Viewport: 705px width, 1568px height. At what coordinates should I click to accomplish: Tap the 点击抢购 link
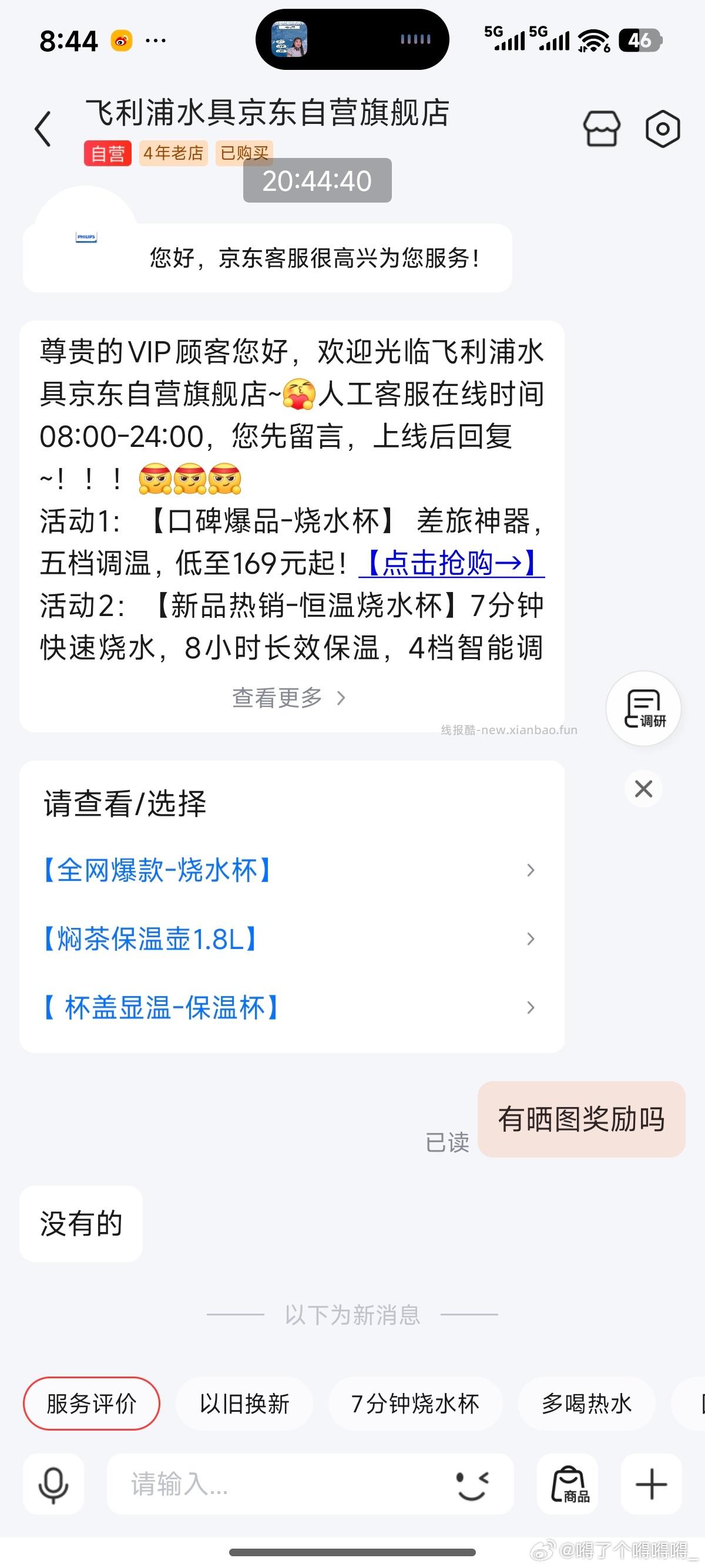(x=452, y=563)
